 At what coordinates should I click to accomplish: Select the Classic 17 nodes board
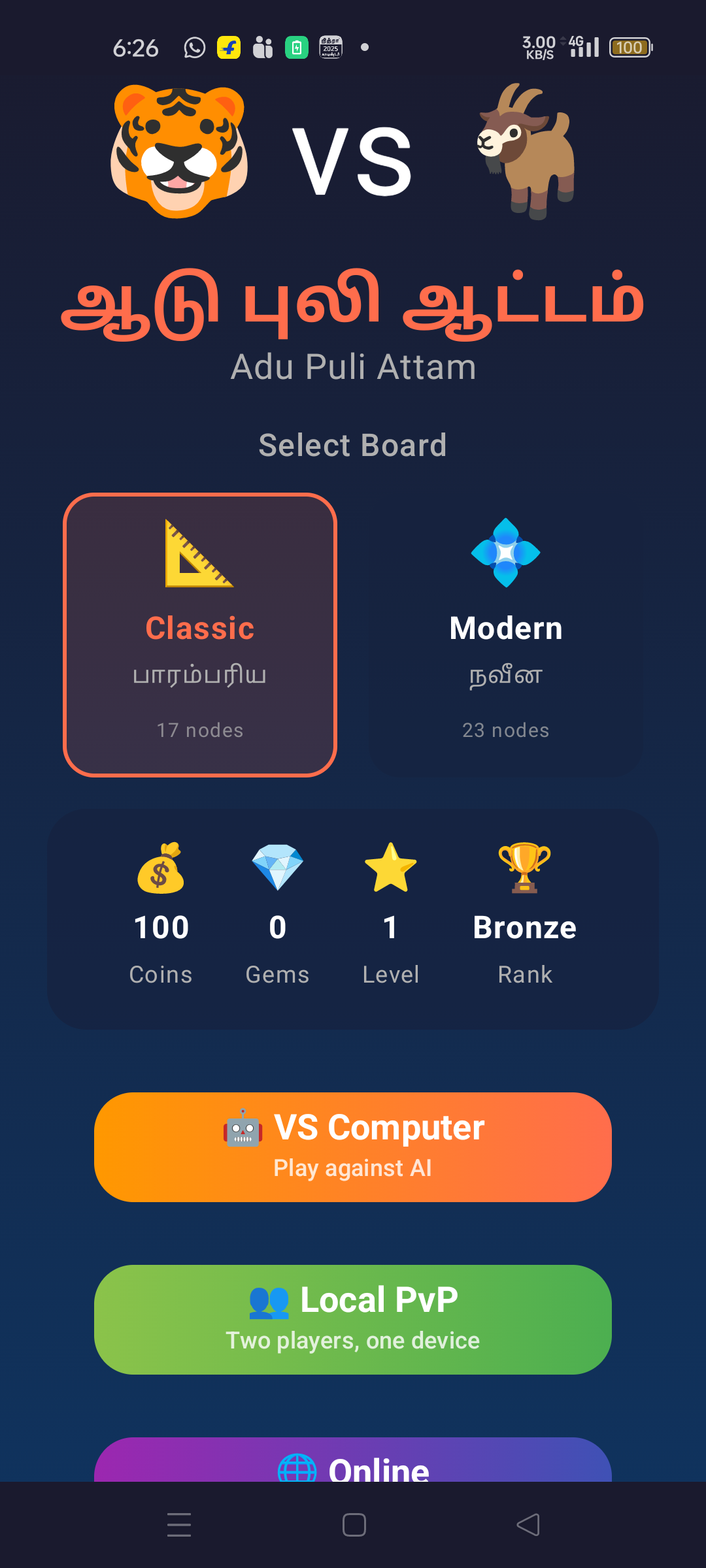click(200, 635)
